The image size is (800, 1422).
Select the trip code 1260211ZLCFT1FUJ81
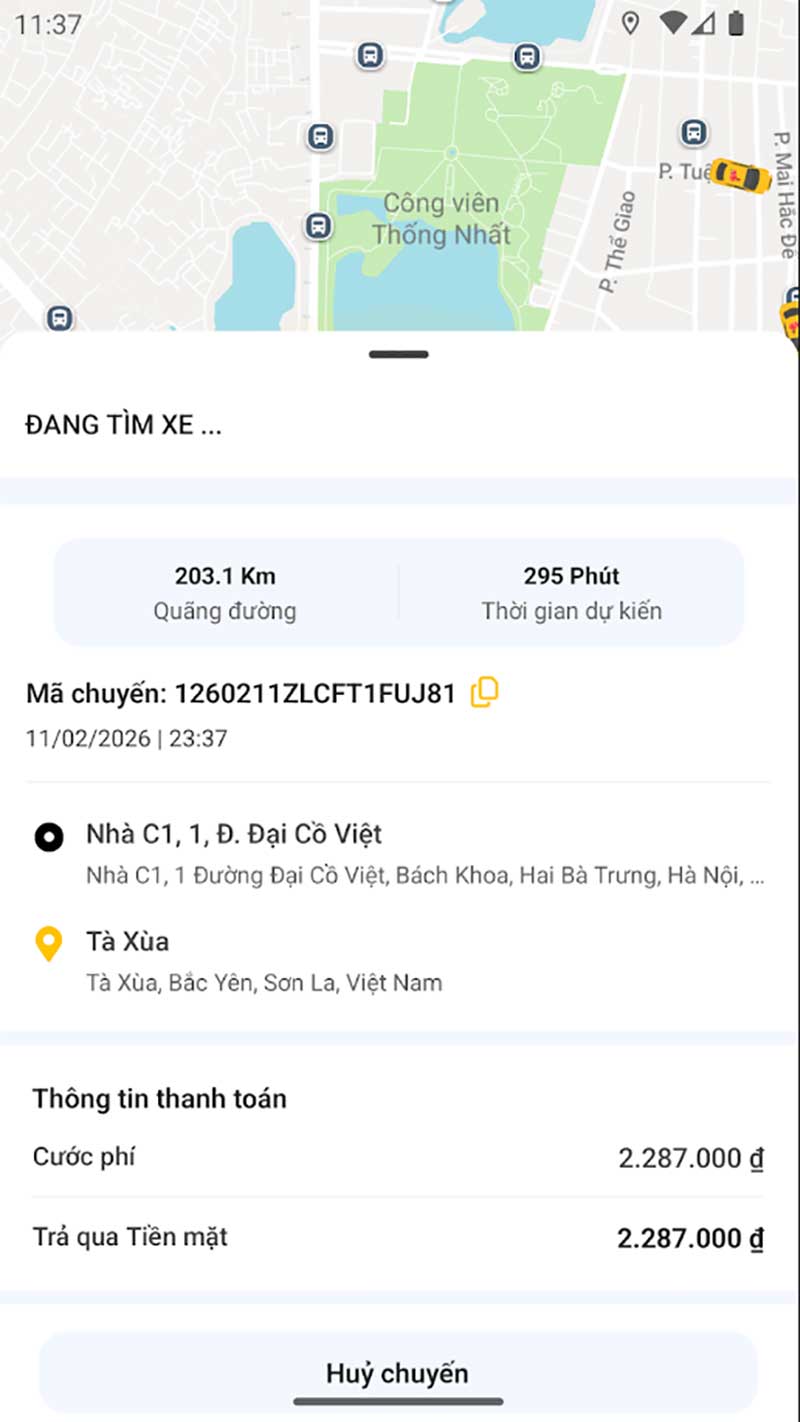(317, 691)
